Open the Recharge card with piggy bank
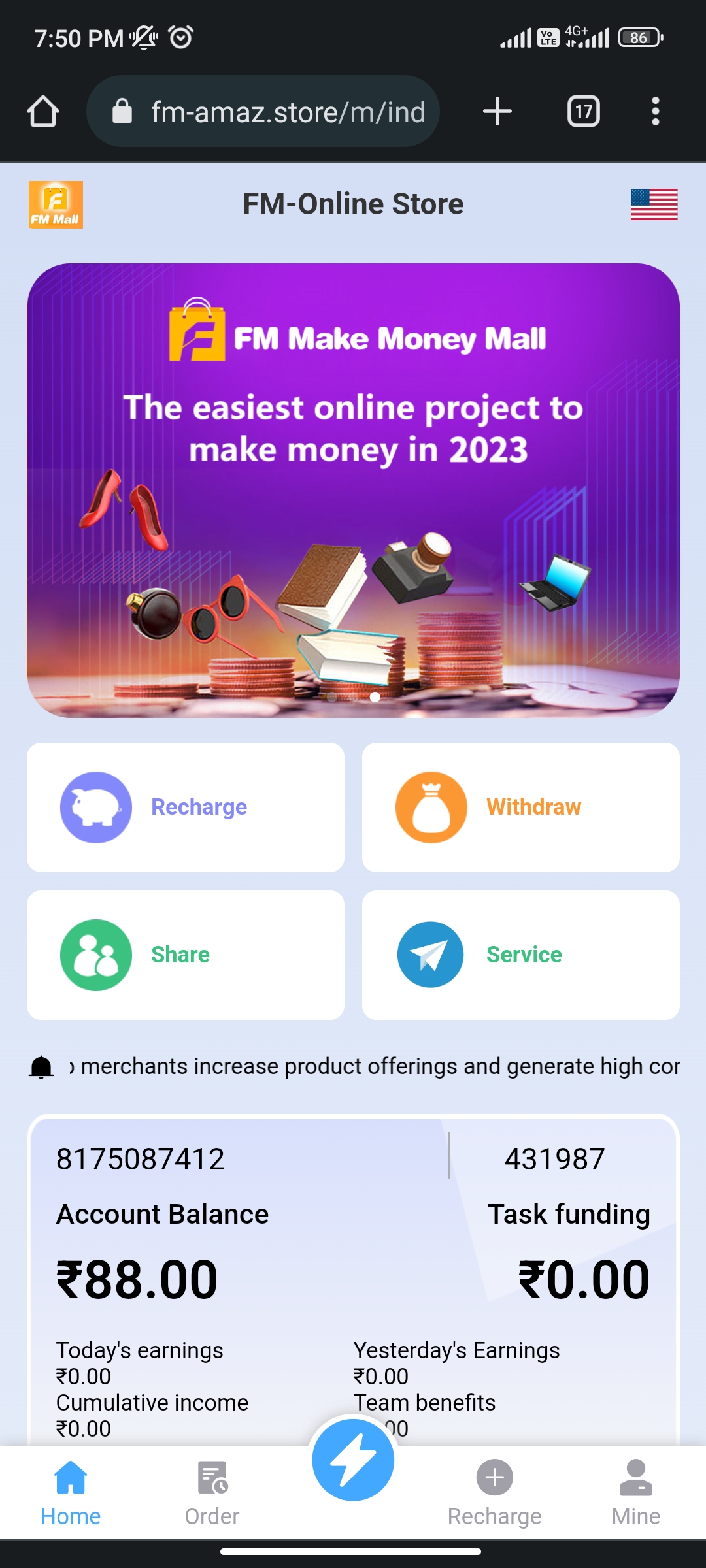The image size is (706, 1568). pyautogui.click(x=186, y=808)
